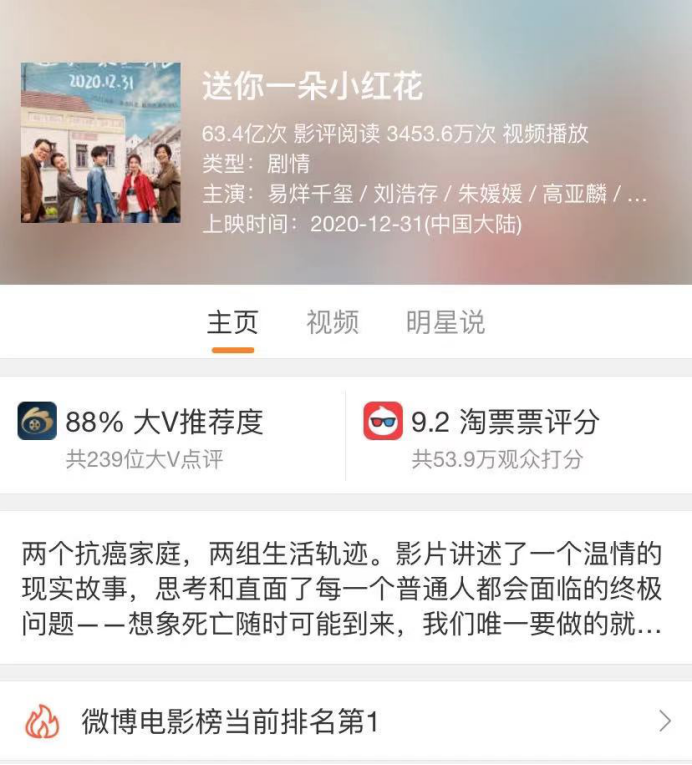View the 送你一朵小红花 movie poster
Viewport: 692px width, 765px height.
coord(100,141)
